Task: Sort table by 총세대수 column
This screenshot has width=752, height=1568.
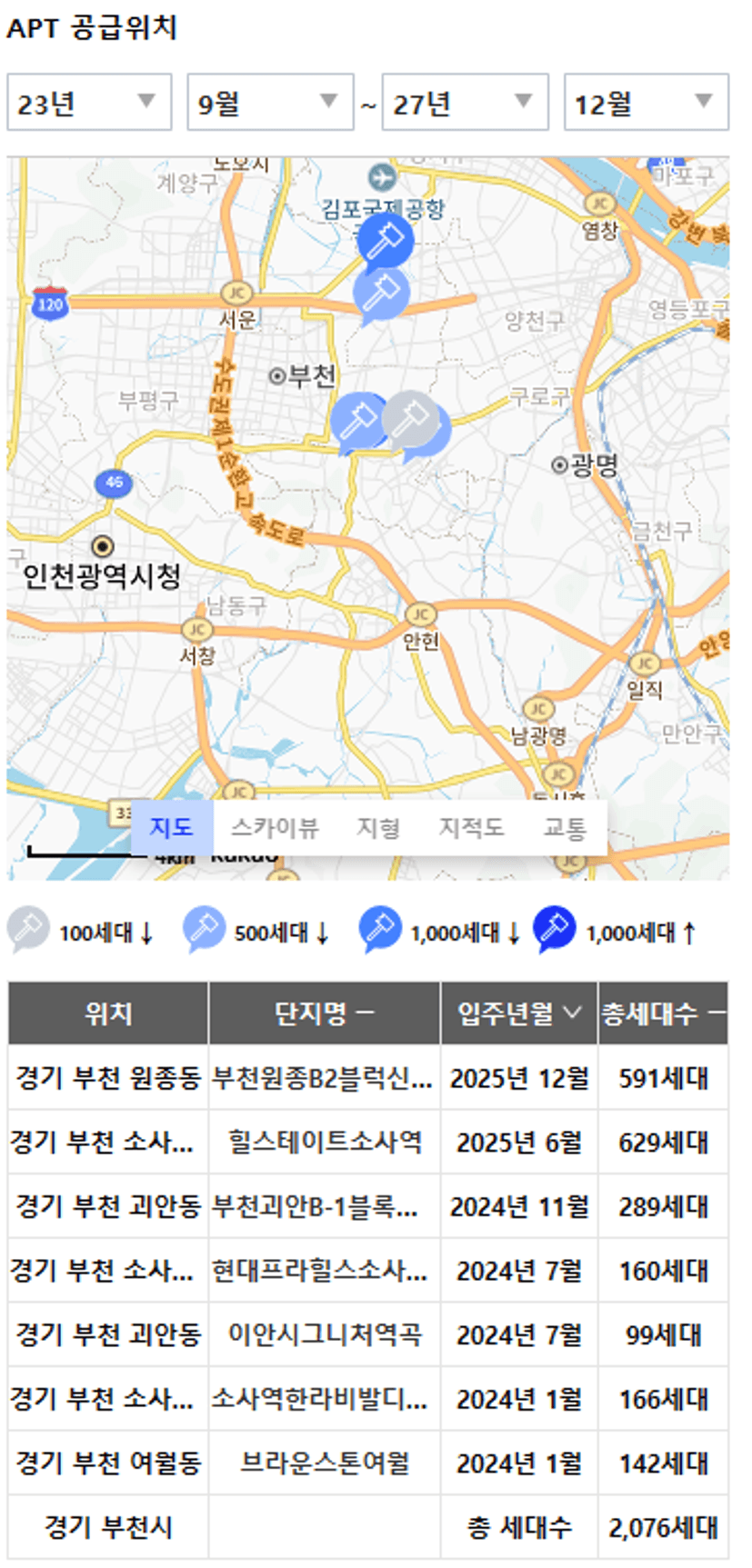Action: pos(663,1013)
